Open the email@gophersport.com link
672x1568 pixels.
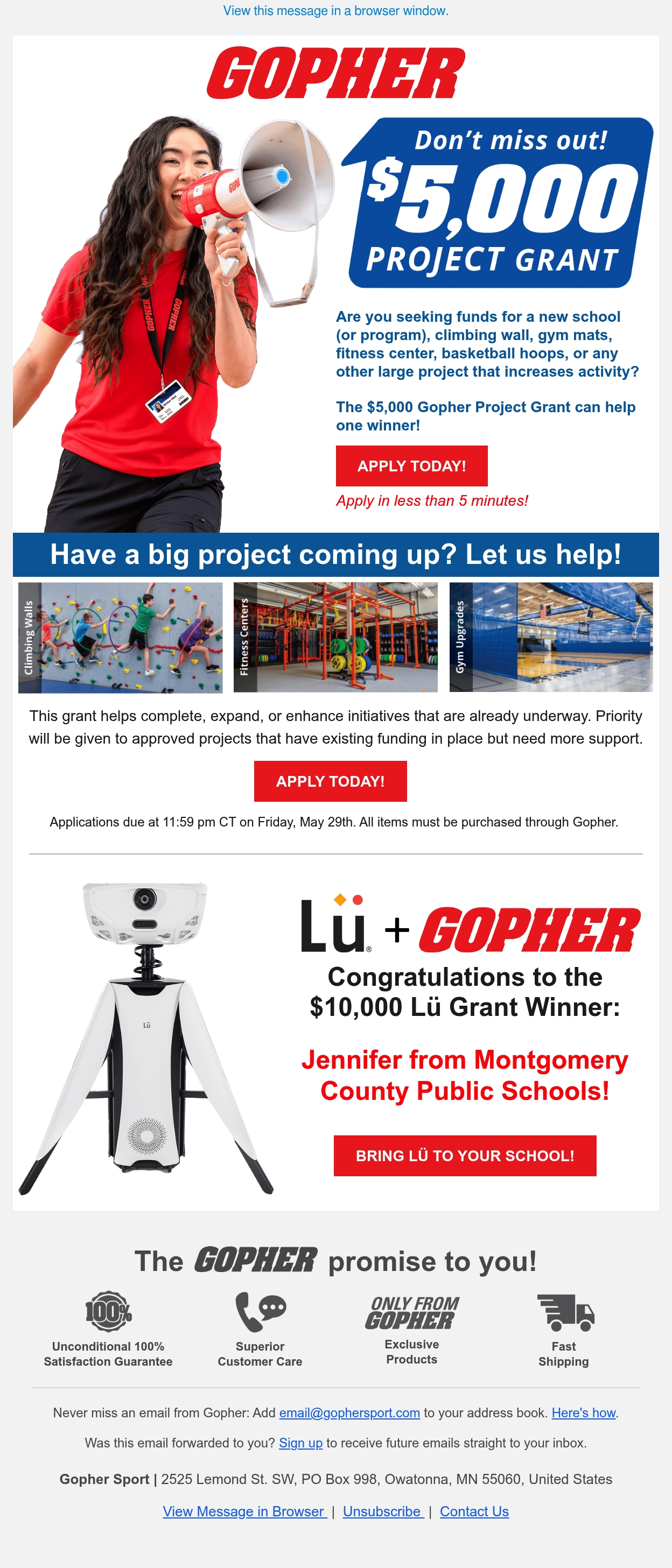pos(349,1412)
